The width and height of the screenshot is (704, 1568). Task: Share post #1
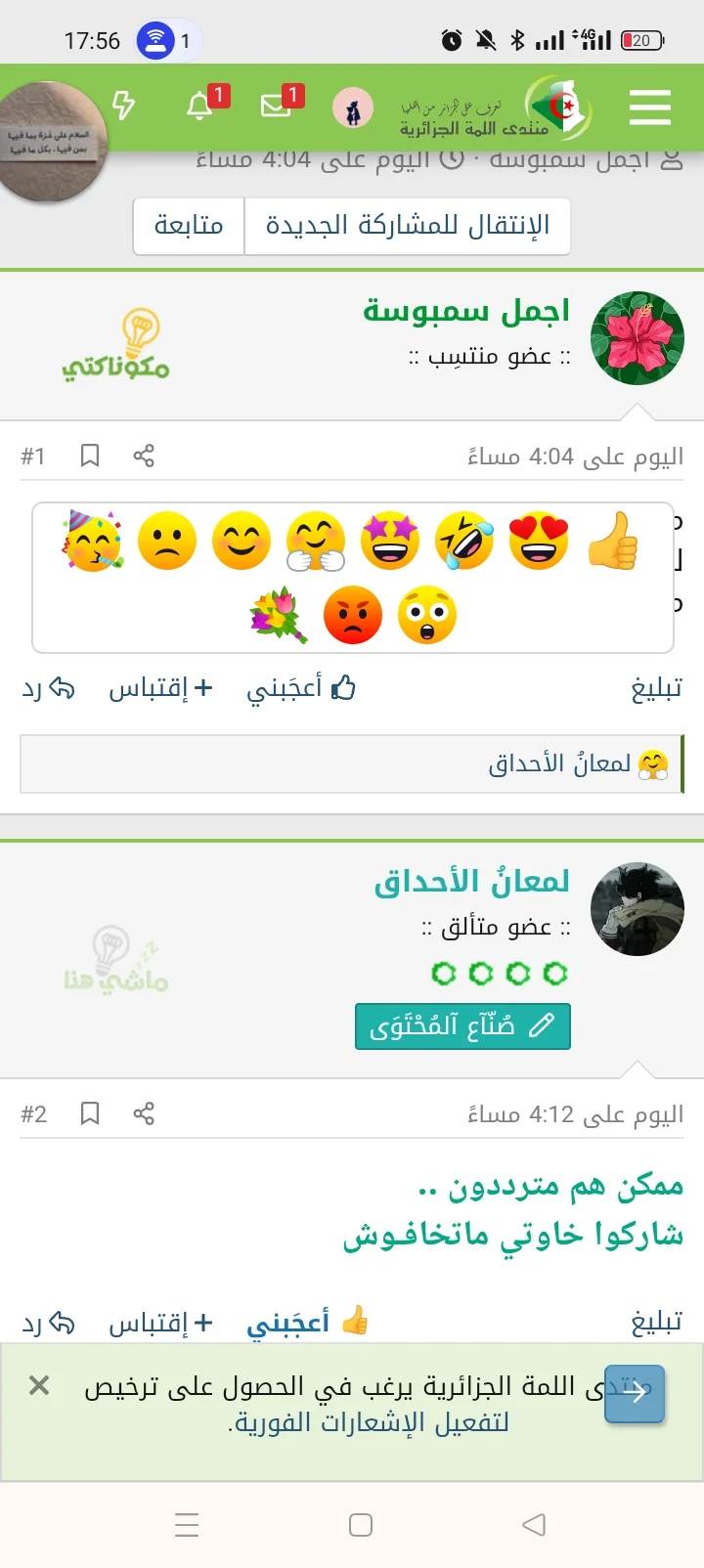144,456
